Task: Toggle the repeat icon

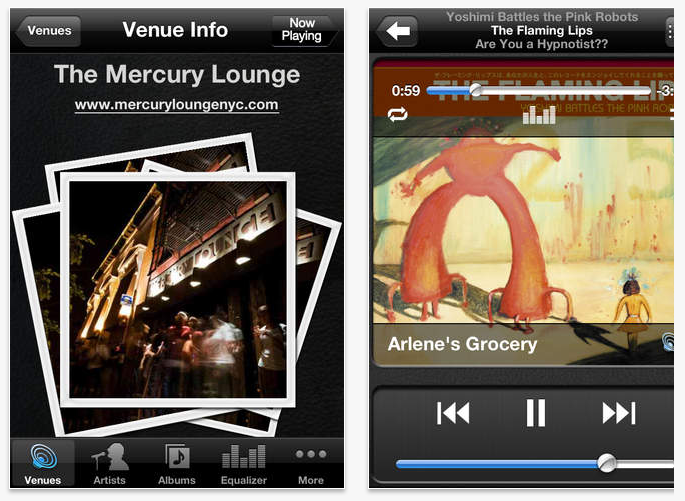Action: [398, 114]
